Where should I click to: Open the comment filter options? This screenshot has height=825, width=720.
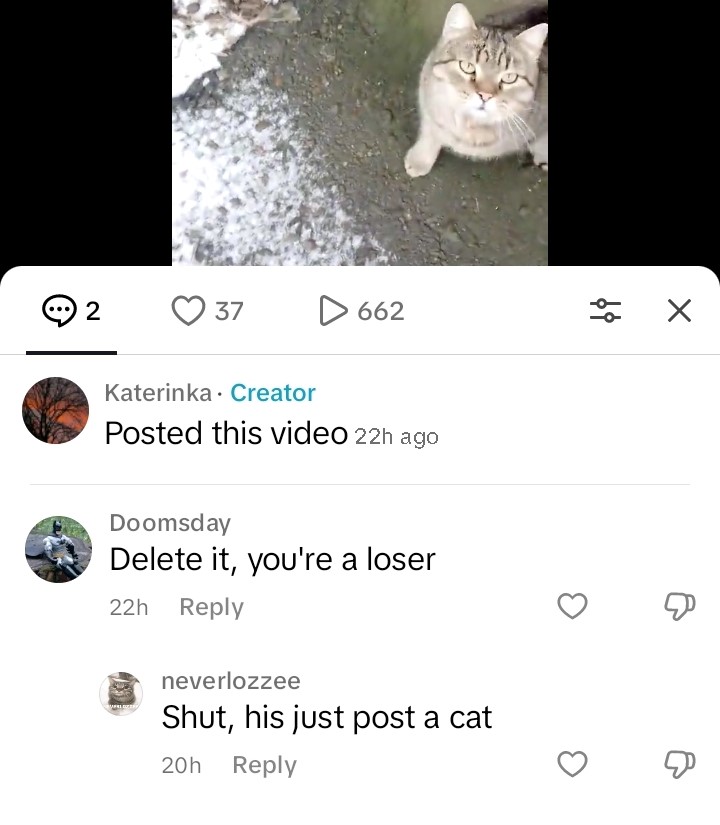click(x=605, y=311)
